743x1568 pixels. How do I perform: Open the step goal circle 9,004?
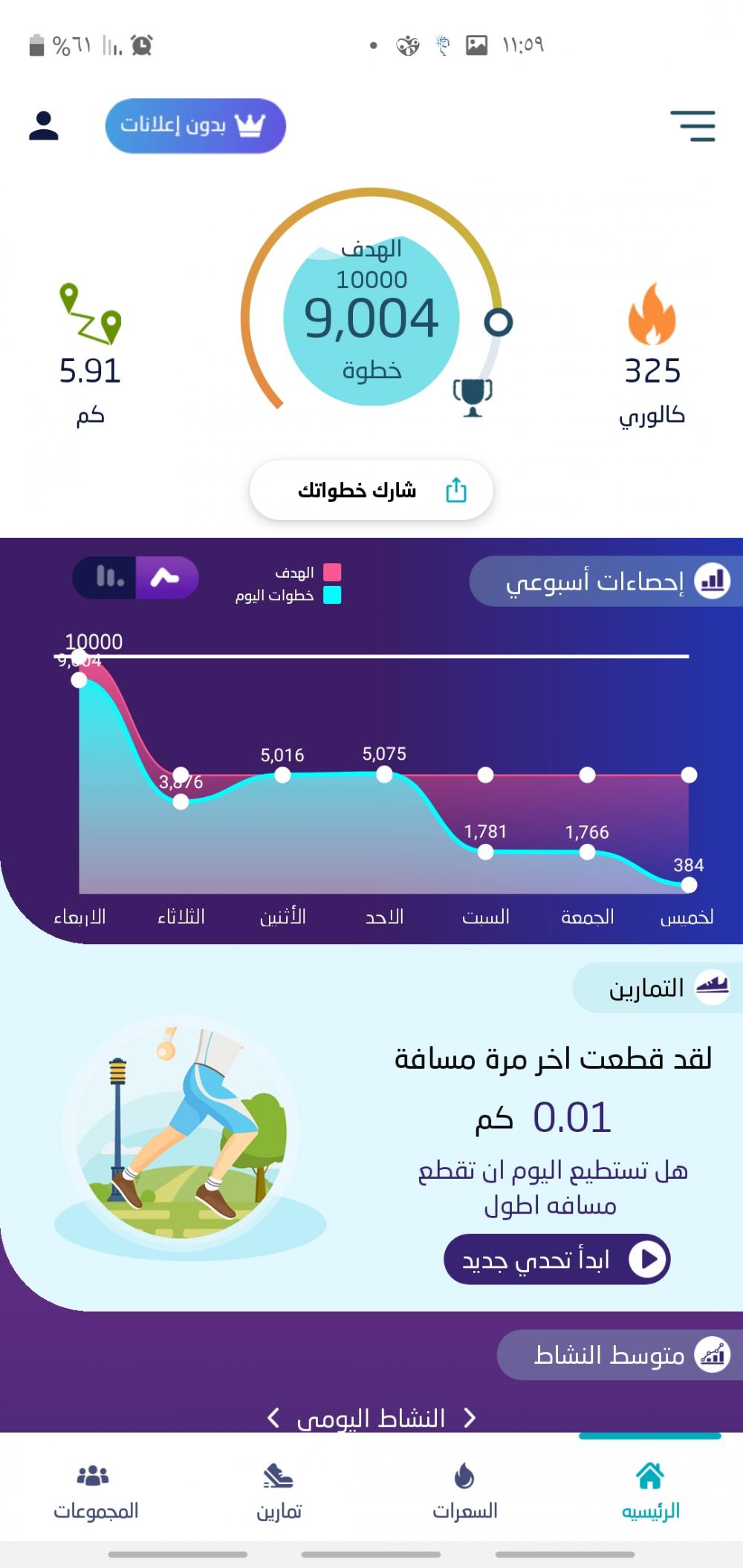pyautogui.click(x=371, y=319)
